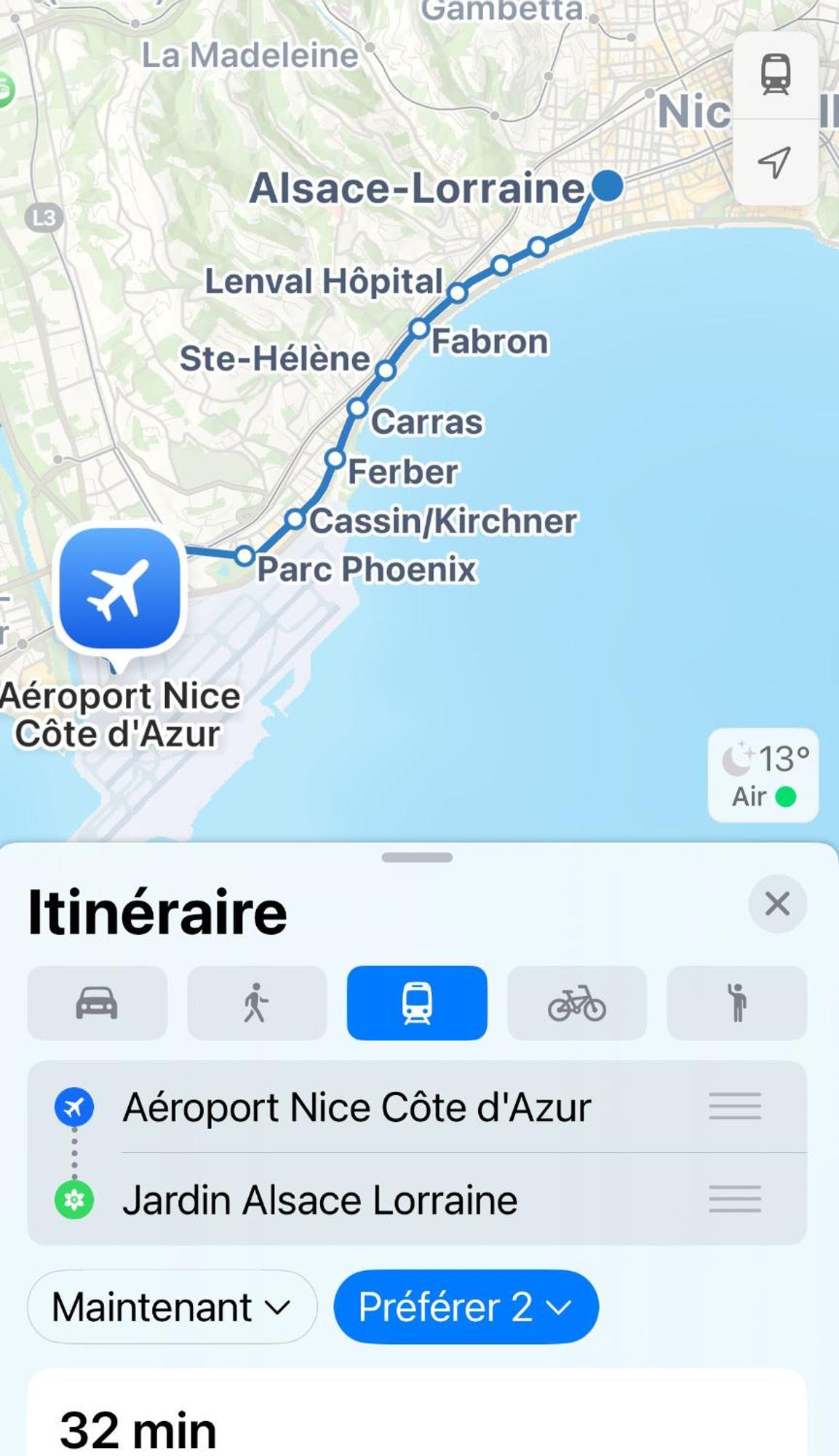Switch to driving directions
The image size is (839, 1456).
[x=97, y=1003]
